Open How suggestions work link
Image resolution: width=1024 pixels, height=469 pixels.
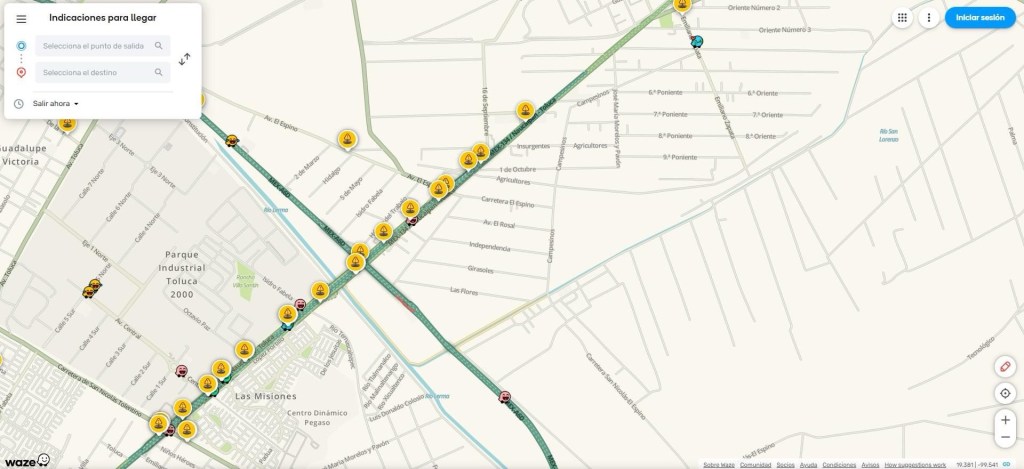tap(915, 465)
